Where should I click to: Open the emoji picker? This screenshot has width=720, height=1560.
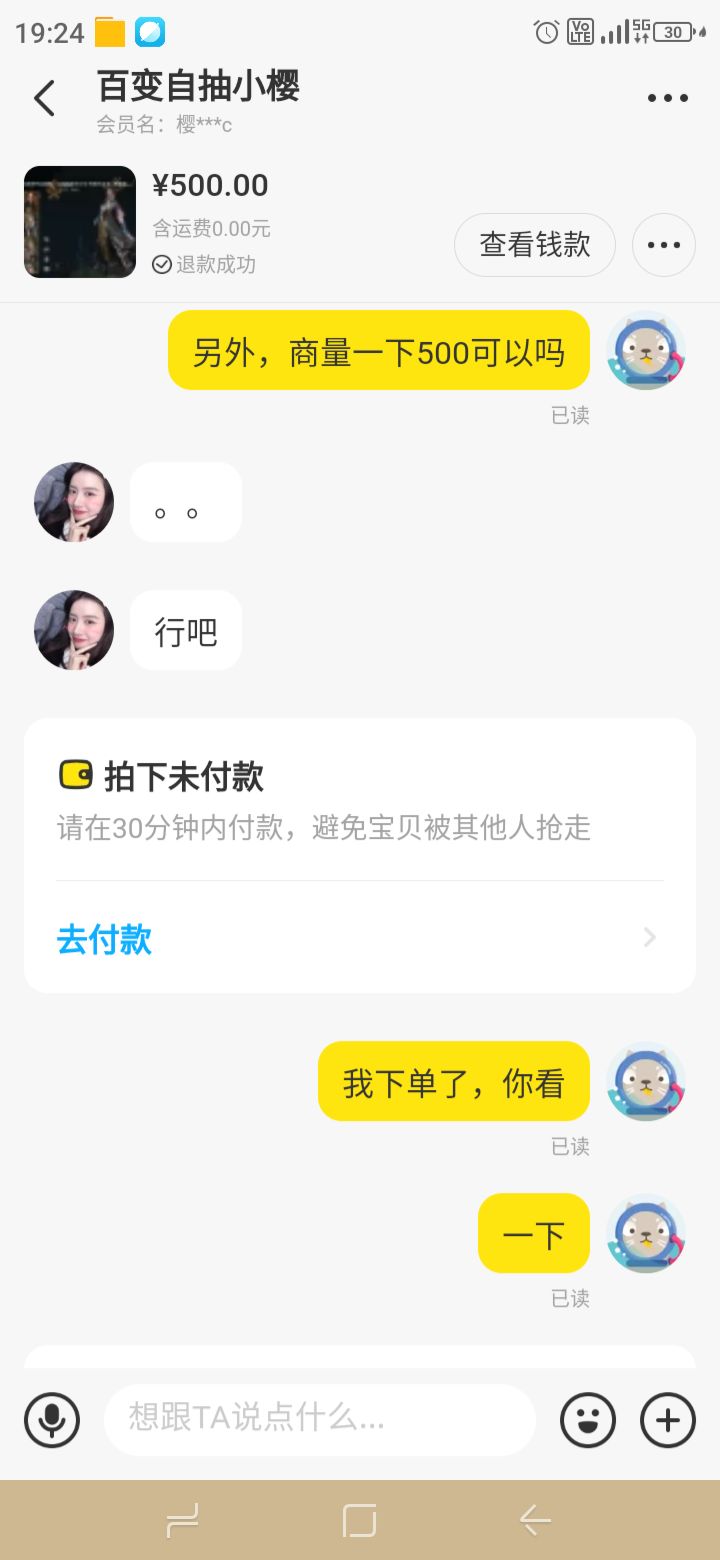click(x=588, y=1419)
